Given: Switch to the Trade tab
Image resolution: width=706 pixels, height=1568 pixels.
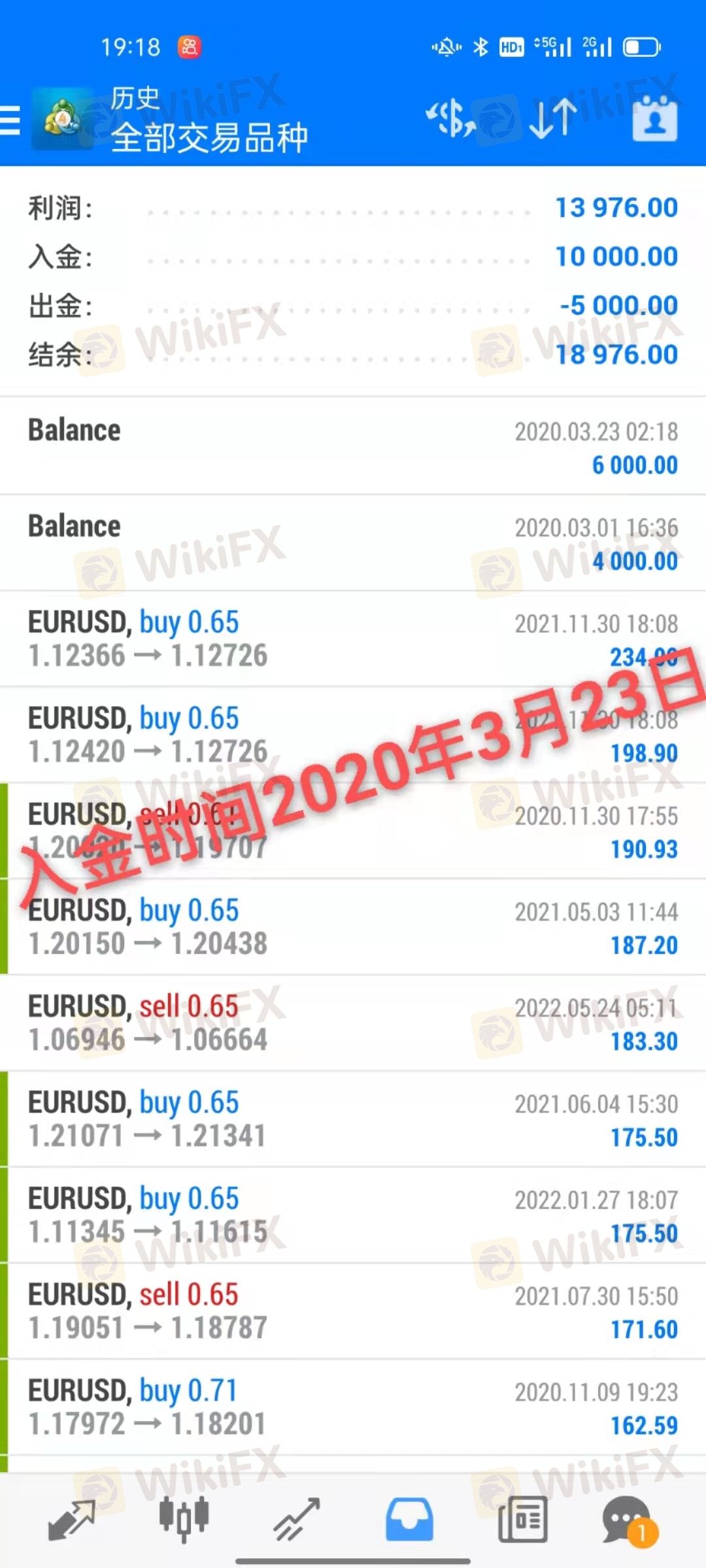Looking at the screenshot, I should tap(297, 1519).
